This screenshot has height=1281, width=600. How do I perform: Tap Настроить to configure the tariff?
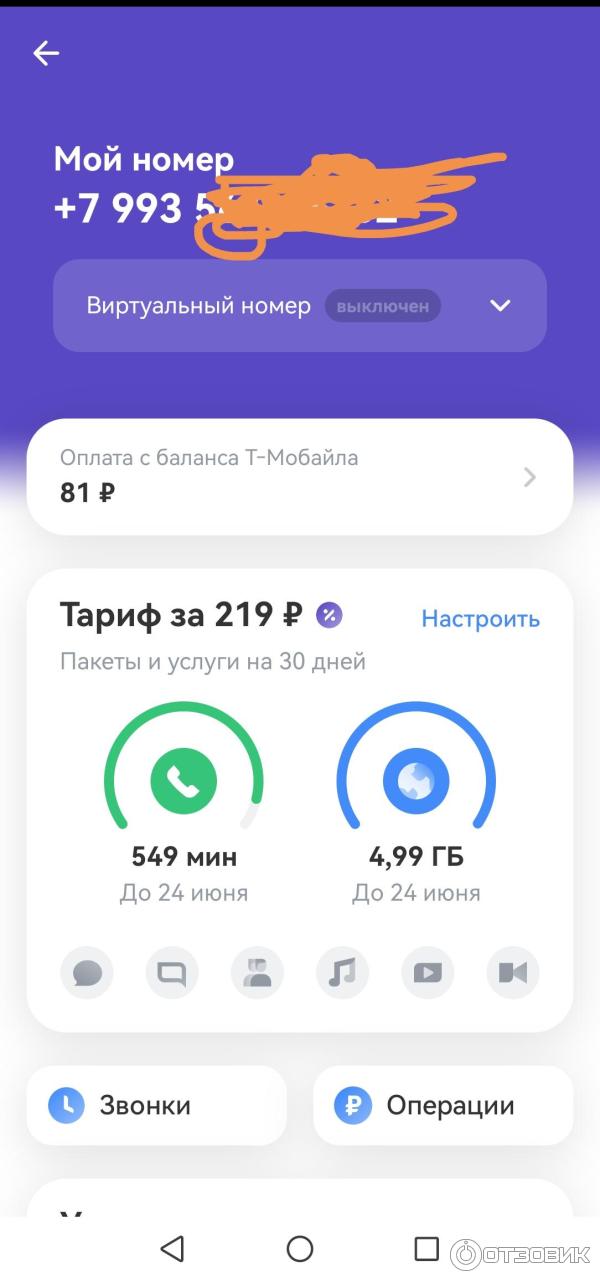click(480, 619)
